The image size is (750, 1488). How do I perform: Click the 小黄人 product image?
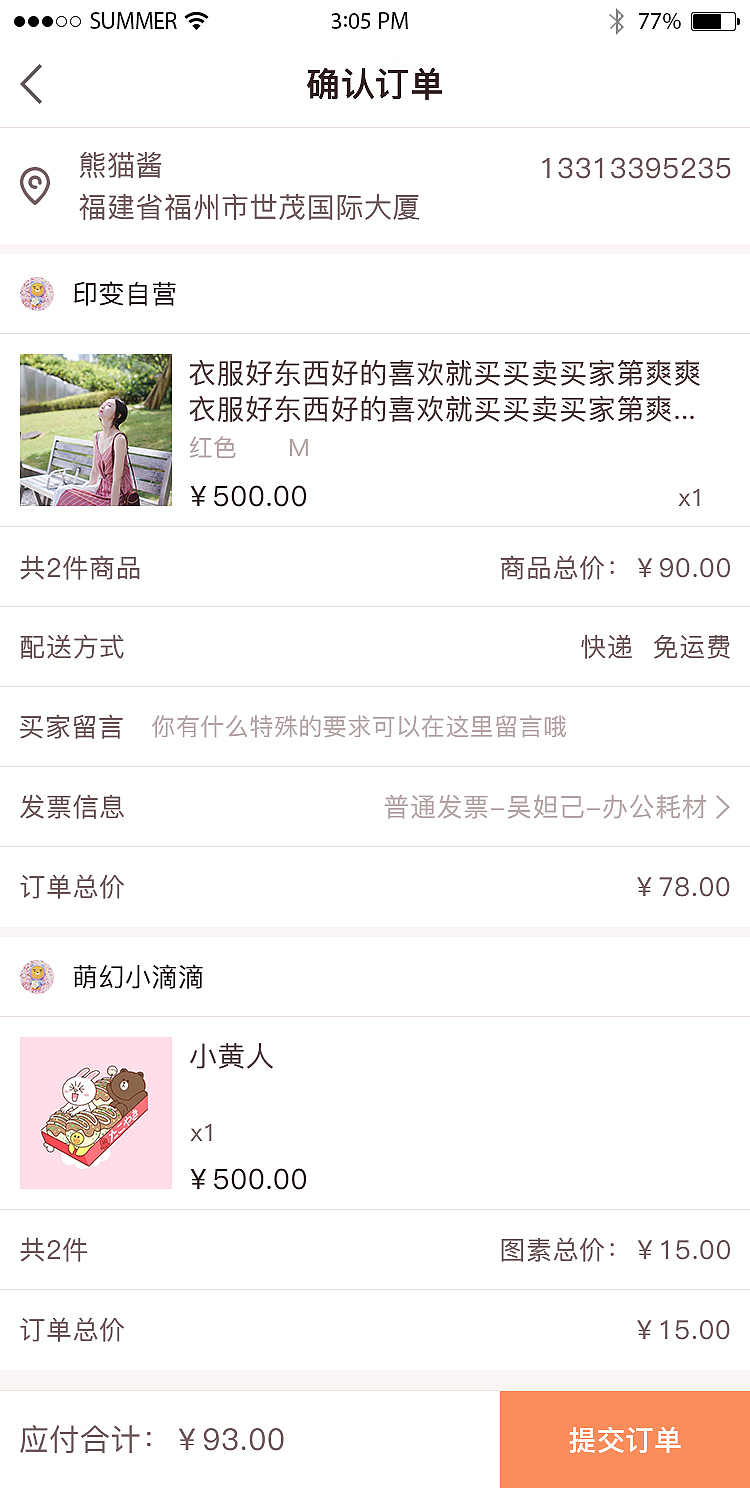(95, 1113)
